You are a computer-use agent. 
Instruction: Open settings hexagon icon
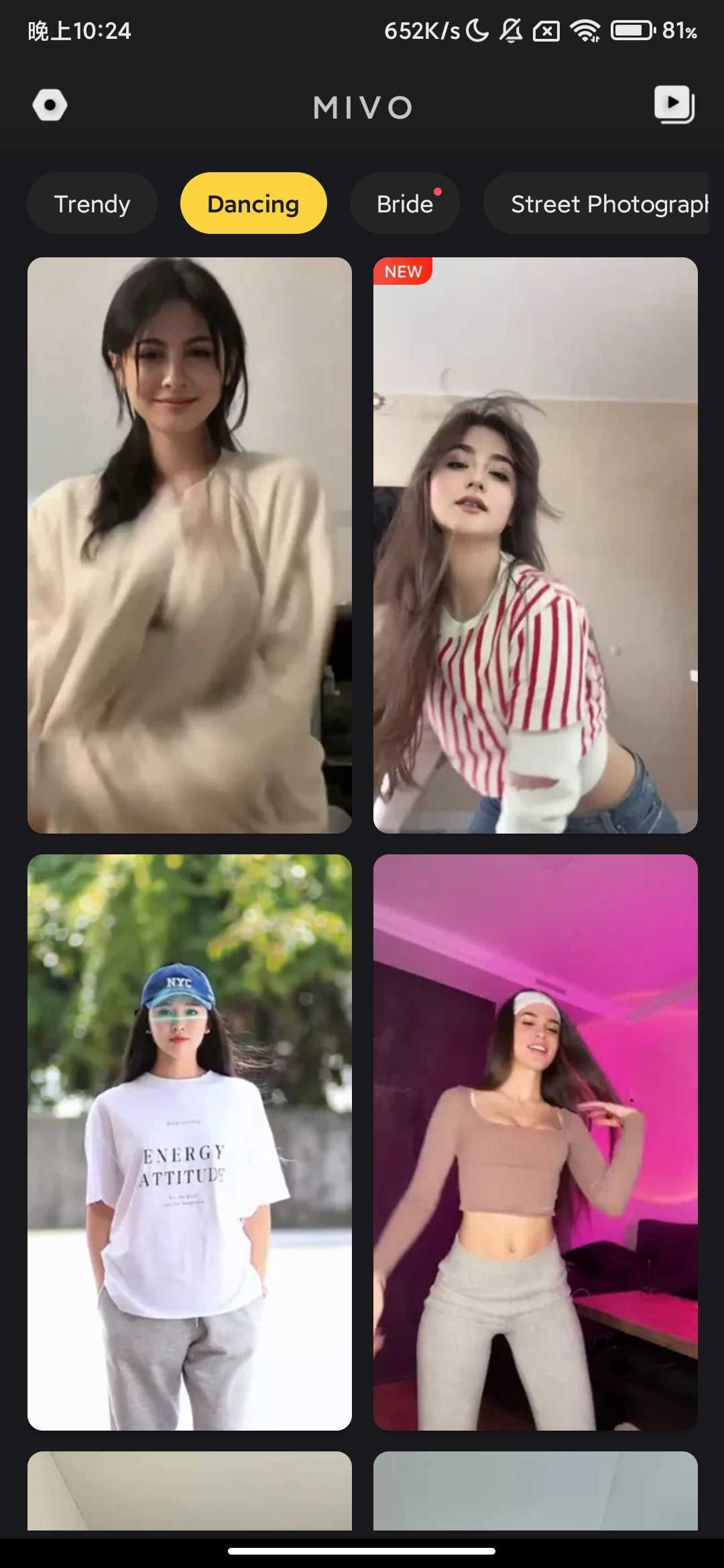tap(50, 105)
